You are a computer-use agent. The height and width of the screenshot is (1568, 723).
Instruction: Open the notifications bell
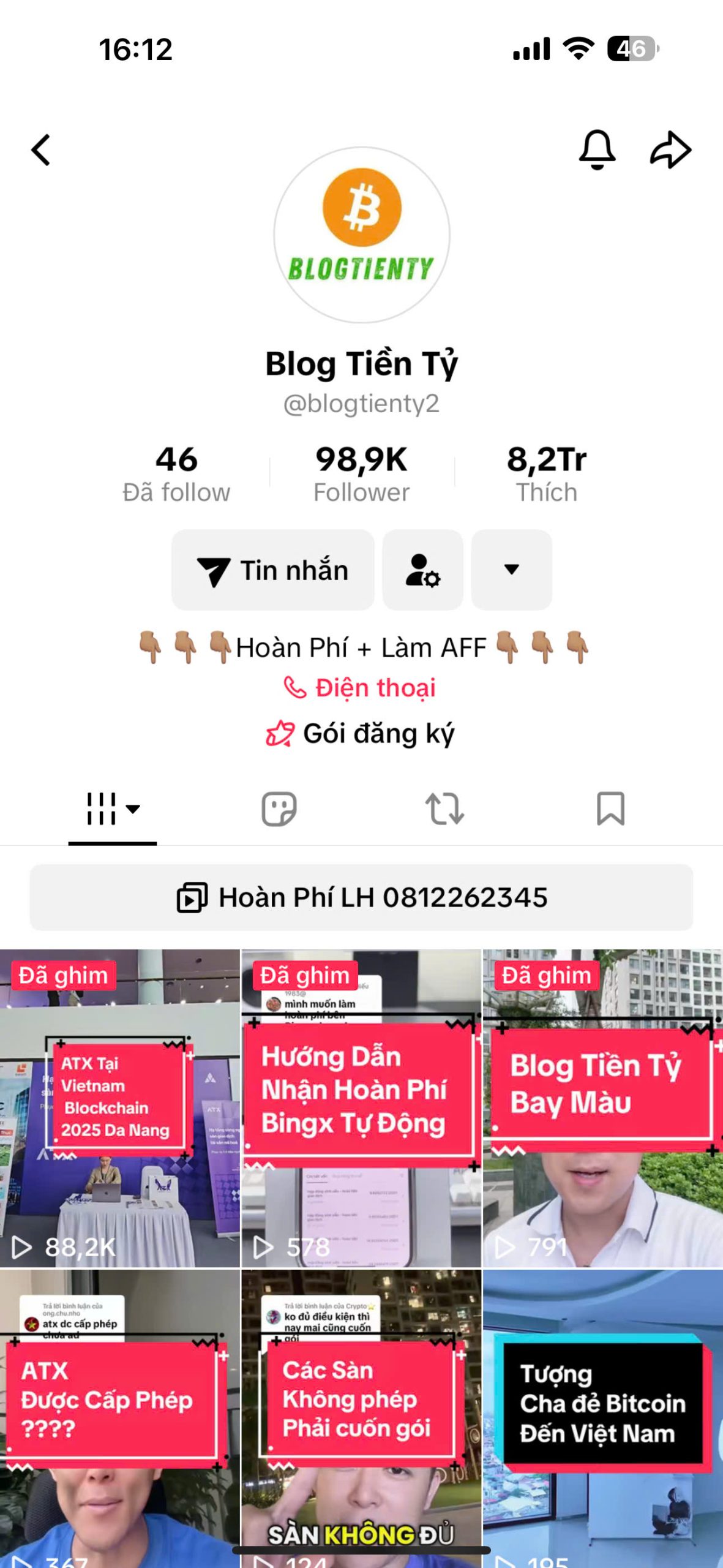coord(597,149)
